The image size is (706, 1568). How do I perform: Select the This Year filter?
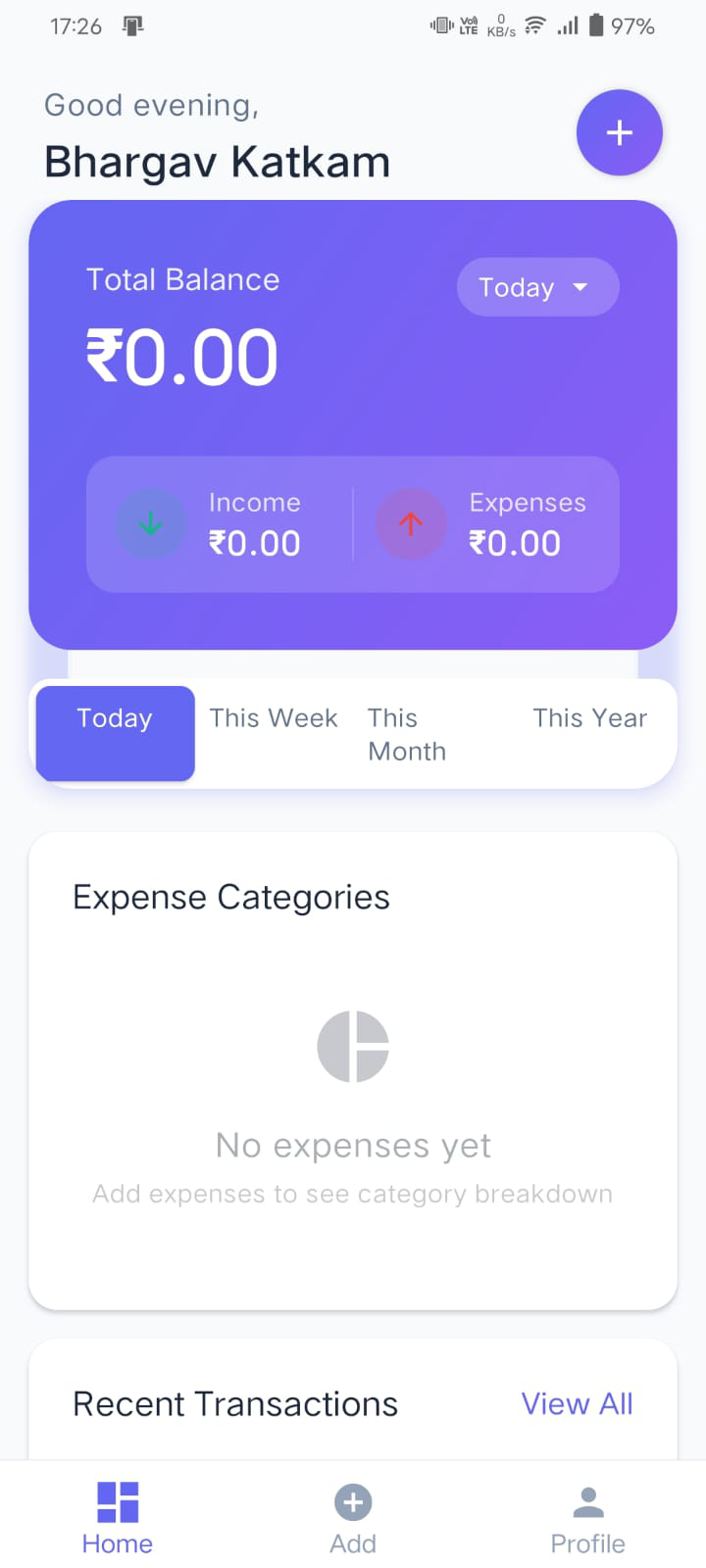point(589,718)
